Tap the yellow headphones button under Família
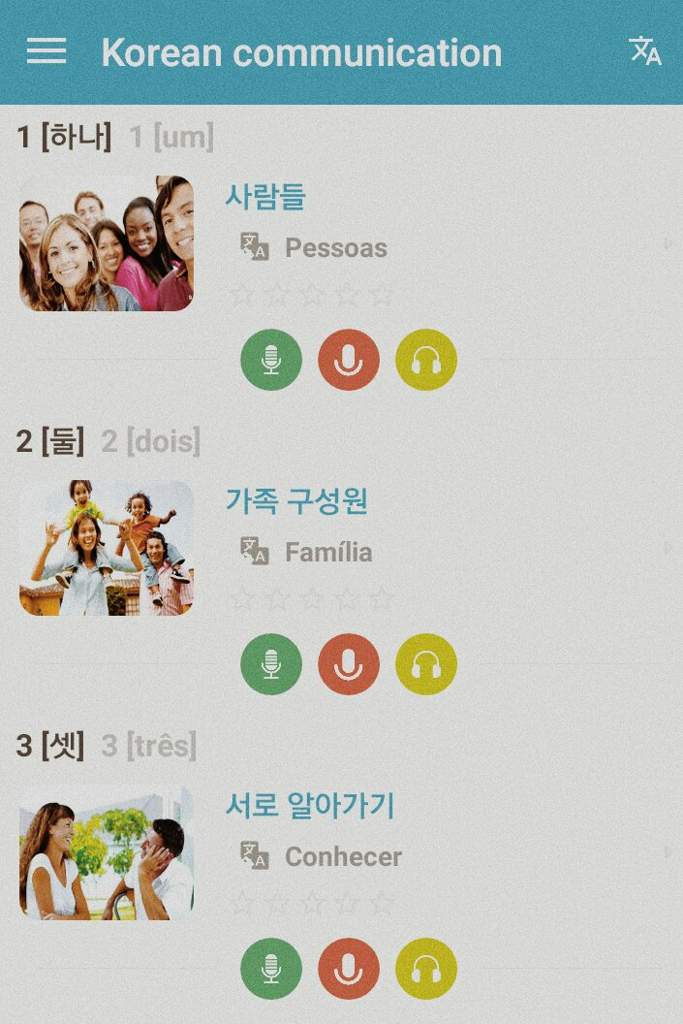The image size is (683, 1024). [426, 664]
